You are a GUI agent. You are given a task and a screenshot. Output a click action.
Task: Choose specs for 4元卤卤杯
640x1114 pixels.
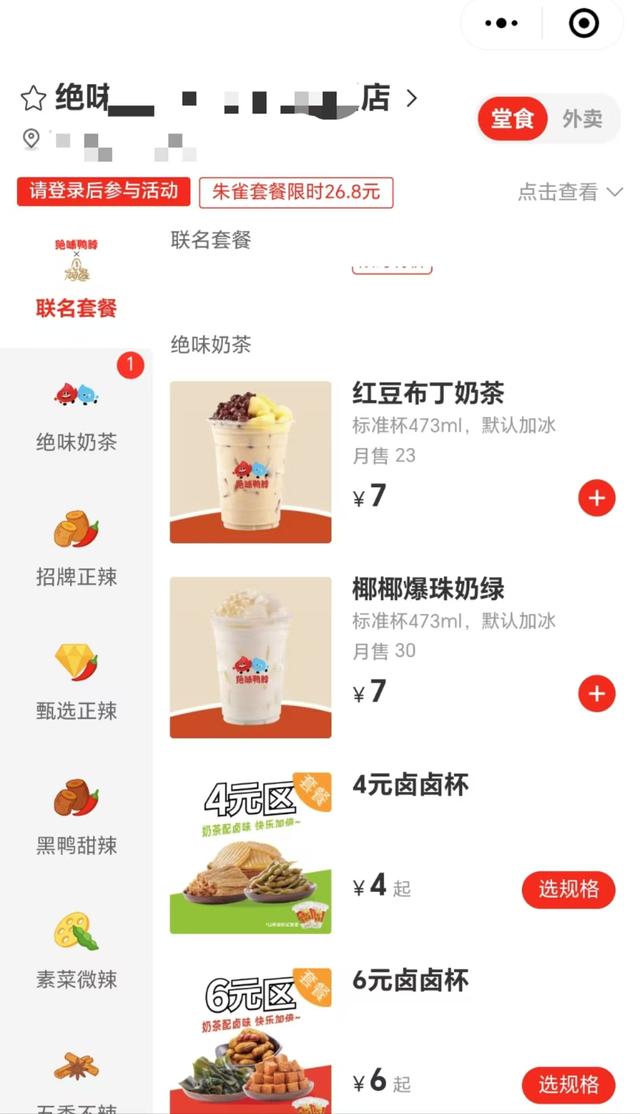[568, 889]
